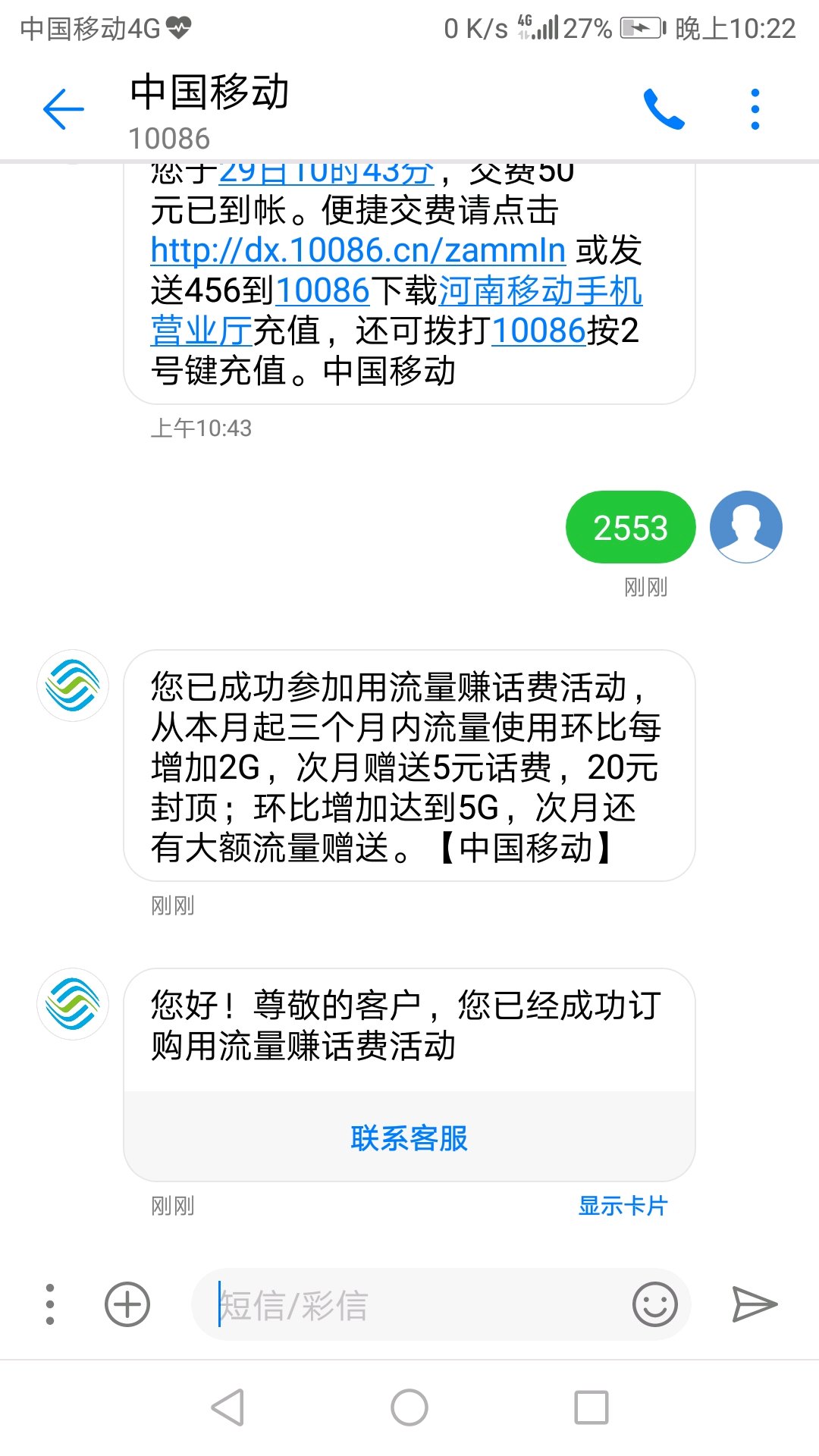Go back using the top-left arrow
The width and height of the screenshot is (819, 1456).
(x=64, y=109)
